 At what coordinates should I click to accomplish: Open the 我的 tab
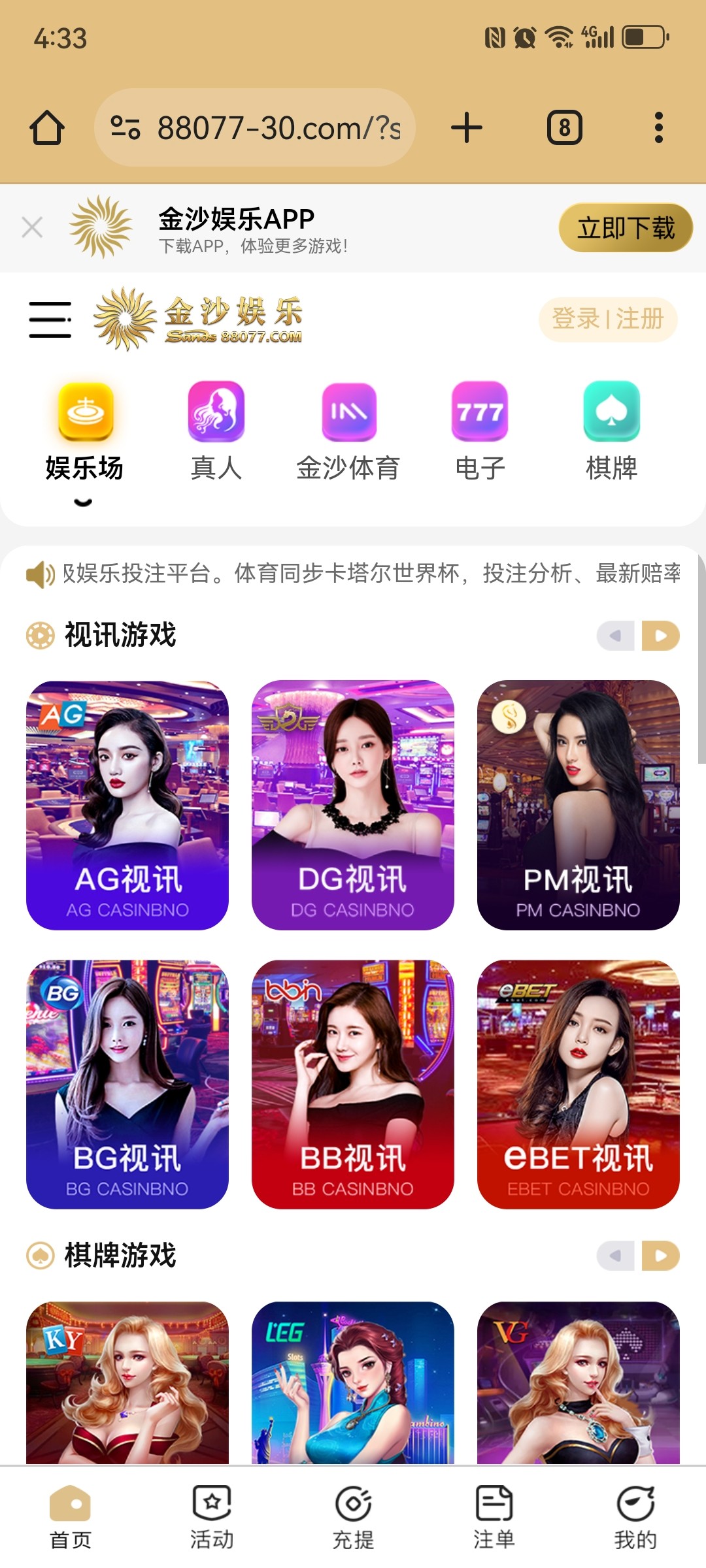(x=635, y=1517)
